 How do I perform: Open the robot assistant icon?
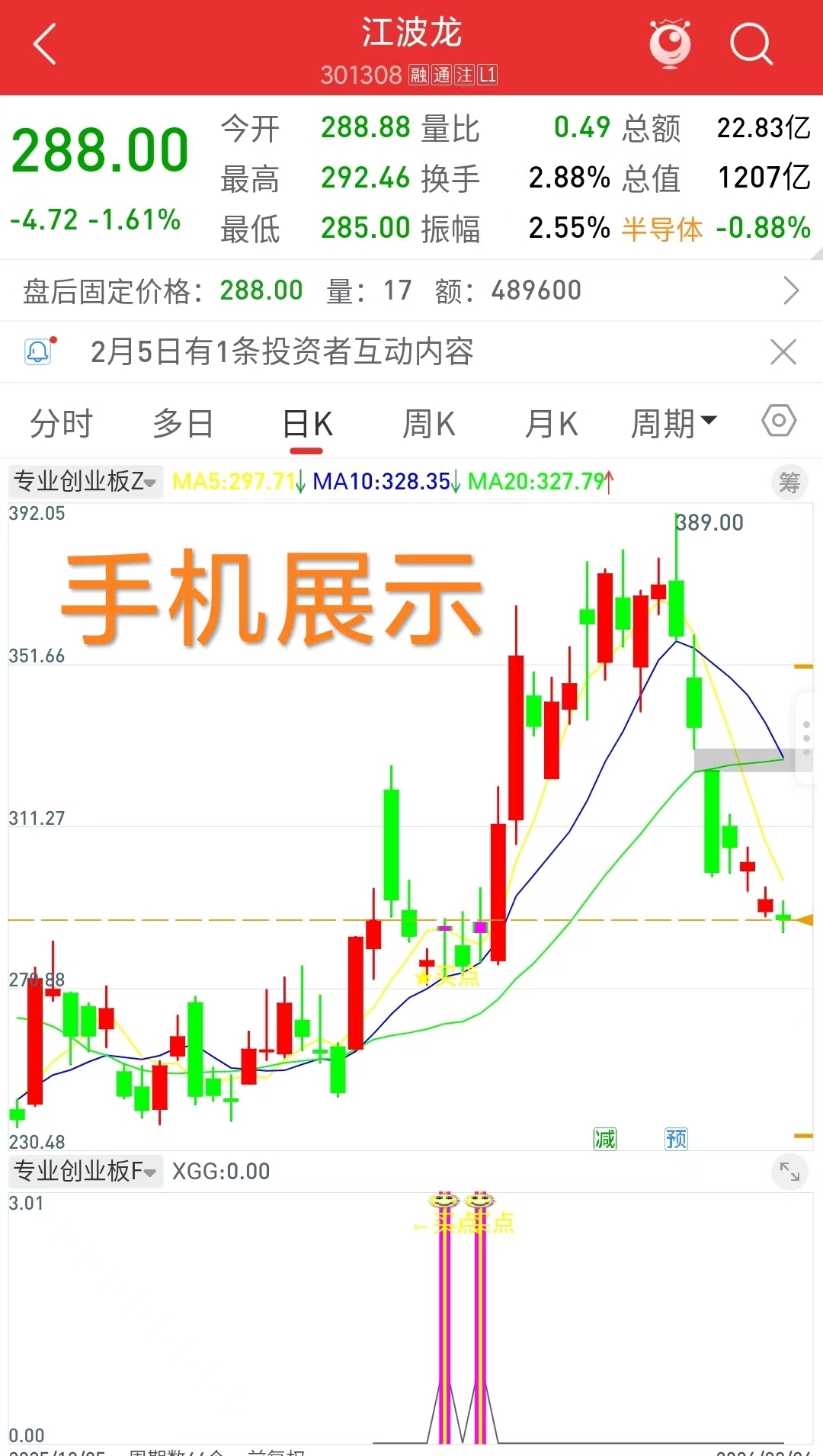click(x=670, y=44)
